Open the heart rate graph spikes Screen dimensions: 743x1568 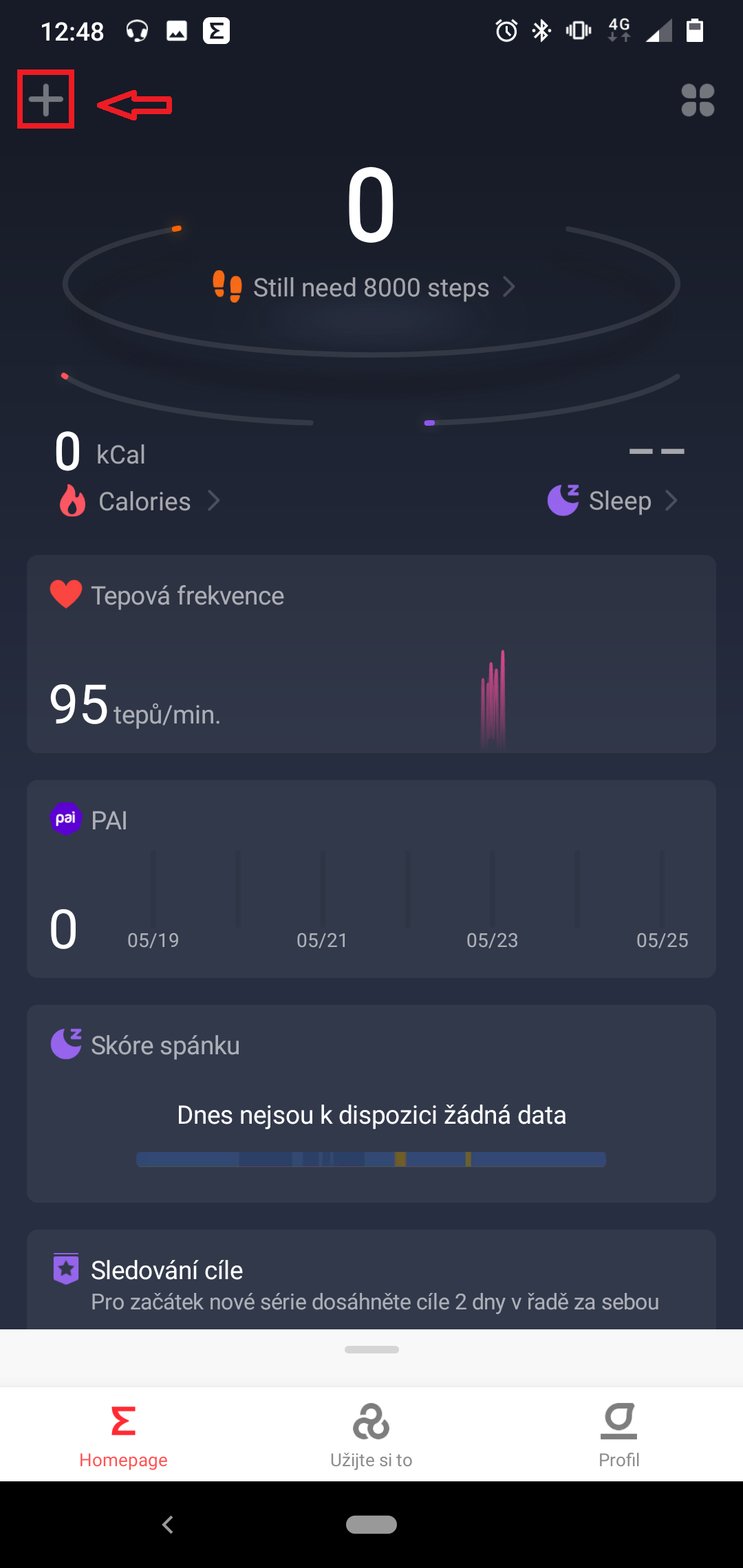(x=494, y=698)
